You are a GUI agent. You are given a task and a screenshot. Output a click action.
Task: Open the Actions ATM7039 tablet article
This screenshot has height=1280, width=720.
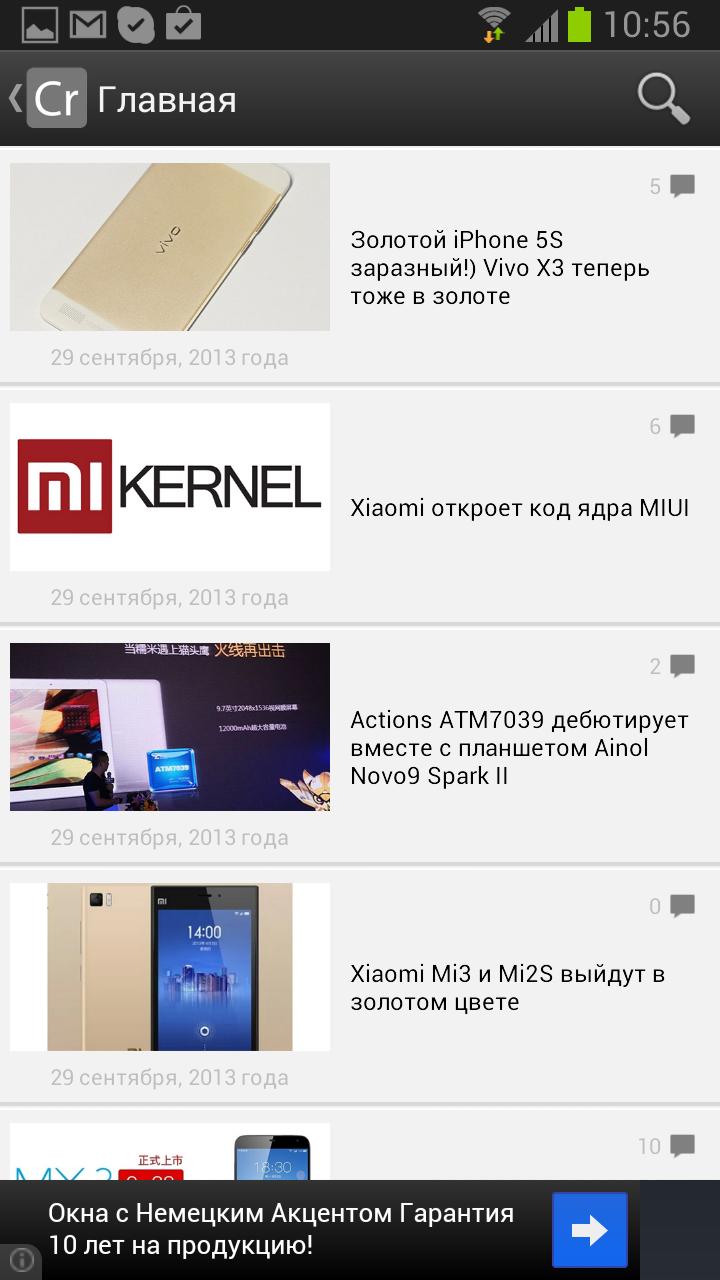tap(519, 748)
